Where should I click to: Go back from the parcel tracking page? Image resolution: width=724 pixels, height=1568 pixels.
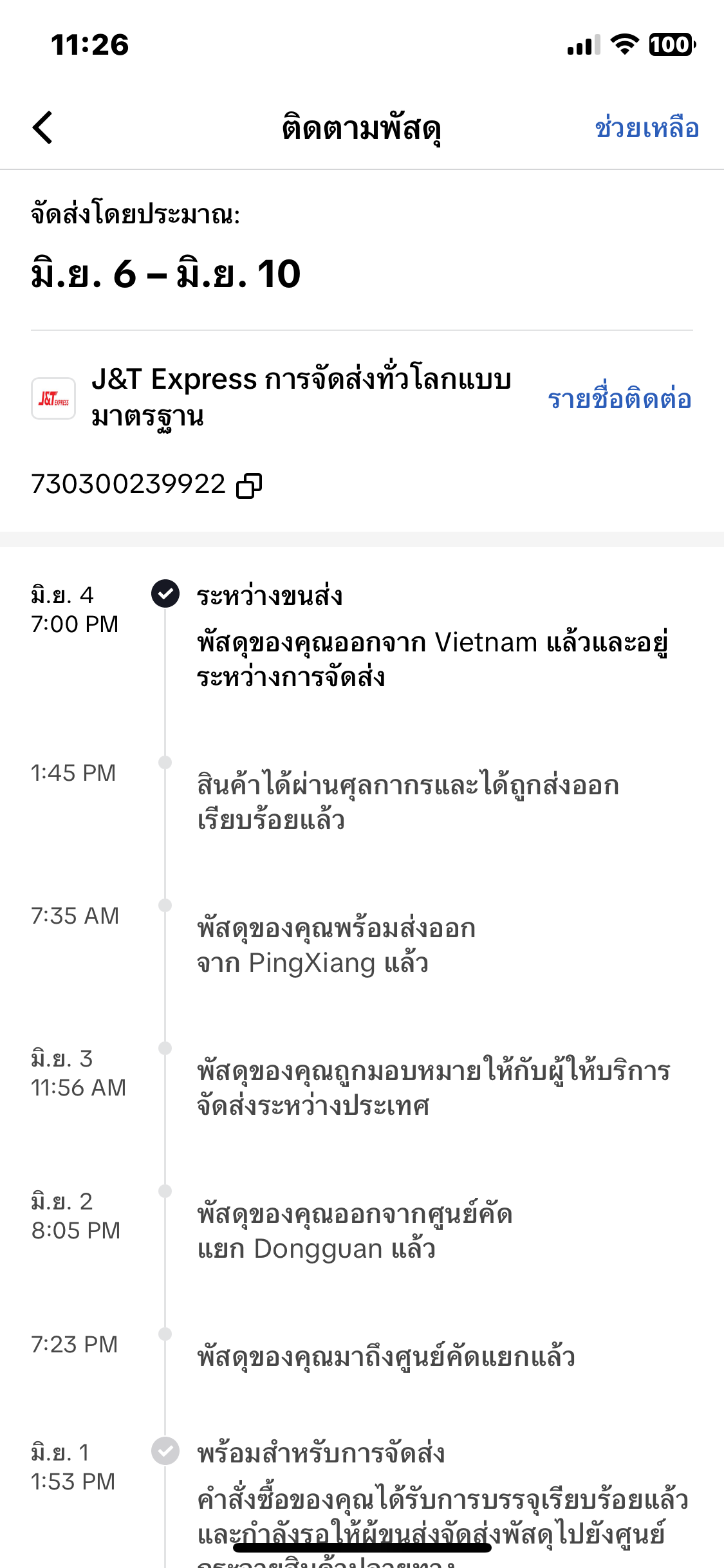pyautogui.click(x=42, y=127)
